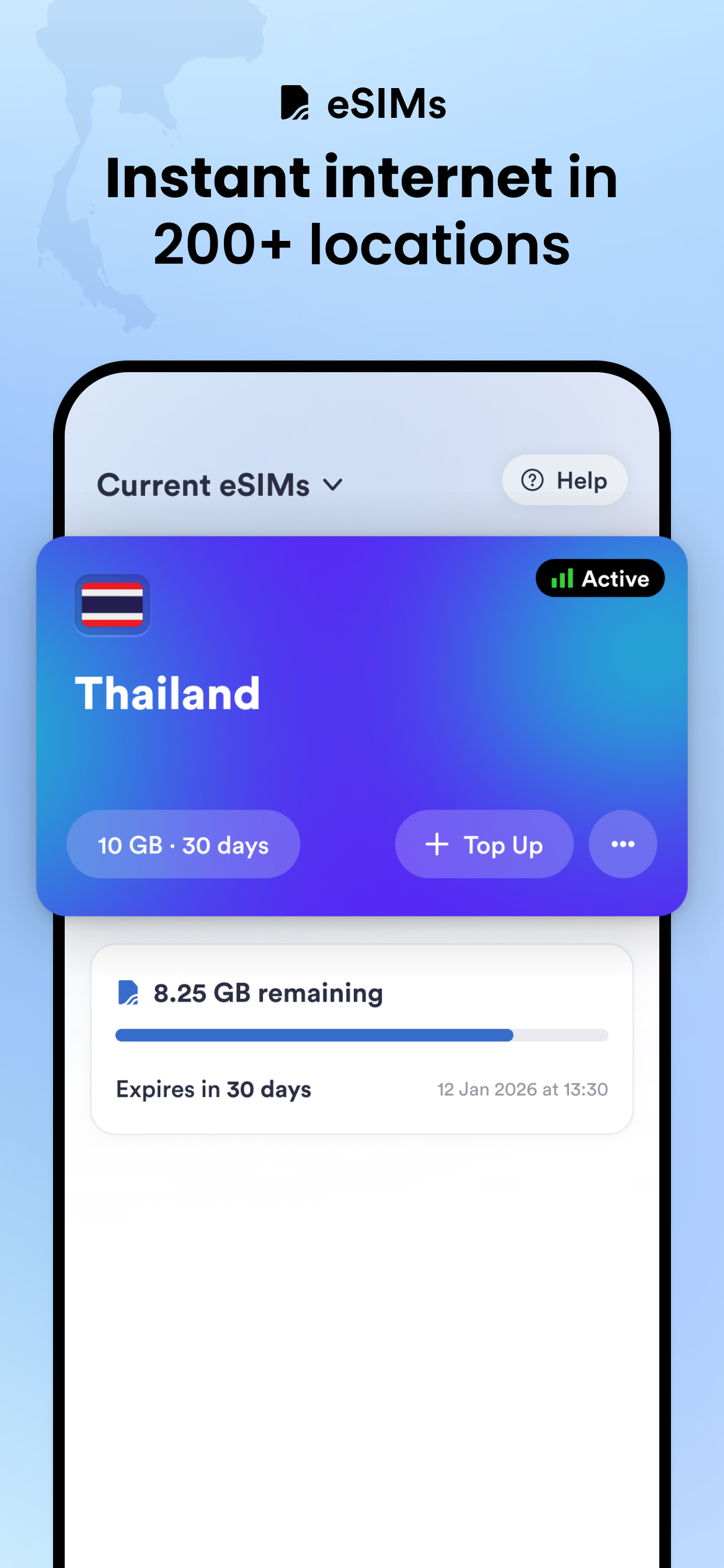The image size is (724, 1568).
Task: Click the plus icon inside Top Up
Action: point(437,844)
